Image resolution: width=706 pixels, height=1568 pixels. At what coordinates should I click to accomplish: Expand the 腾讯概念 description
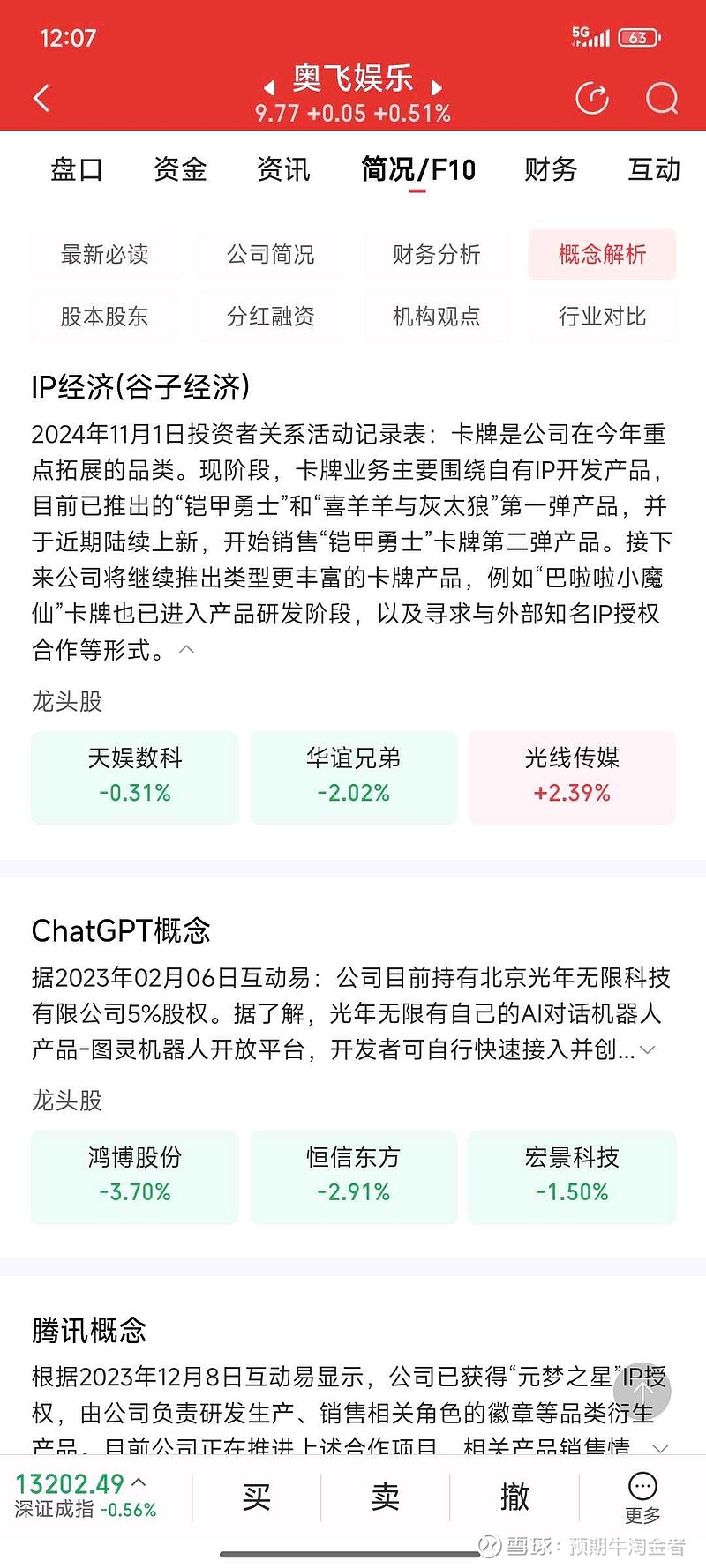pyautogui.click(x=660, y=1449)
